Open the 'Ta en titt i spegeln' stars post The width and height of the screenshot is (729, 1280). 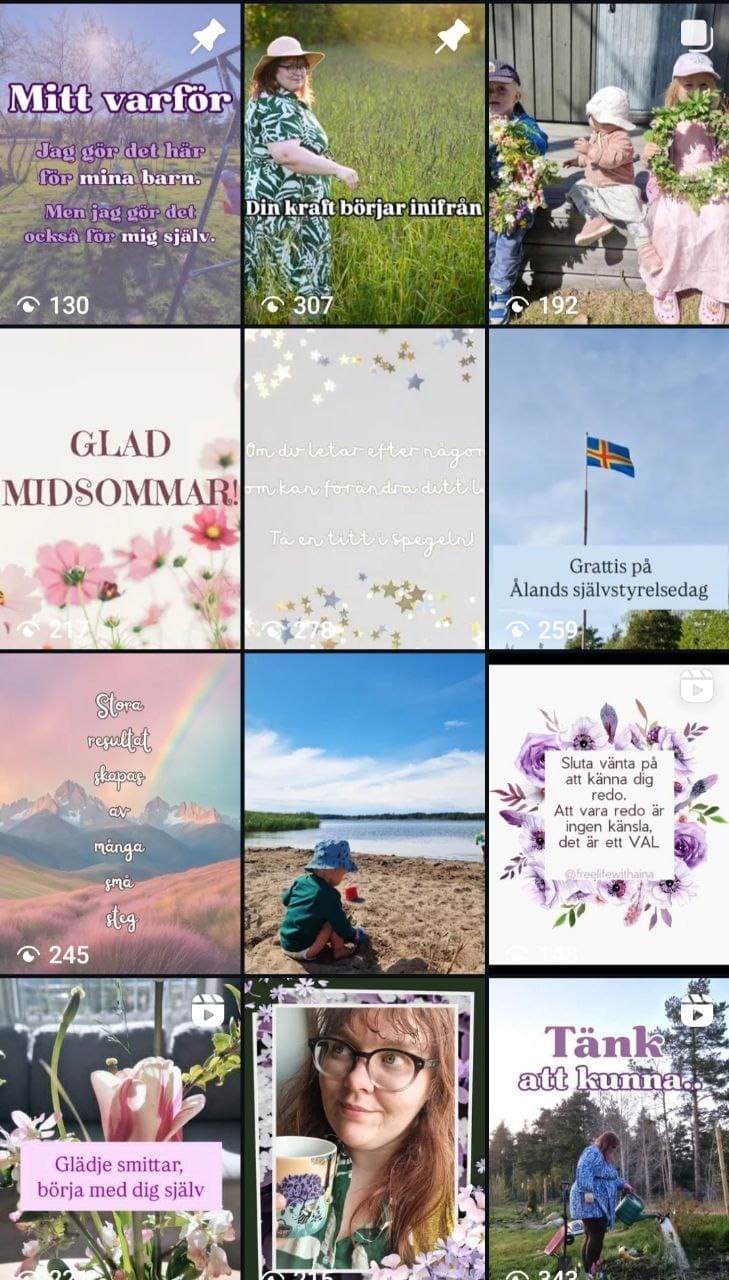(364, 488)
